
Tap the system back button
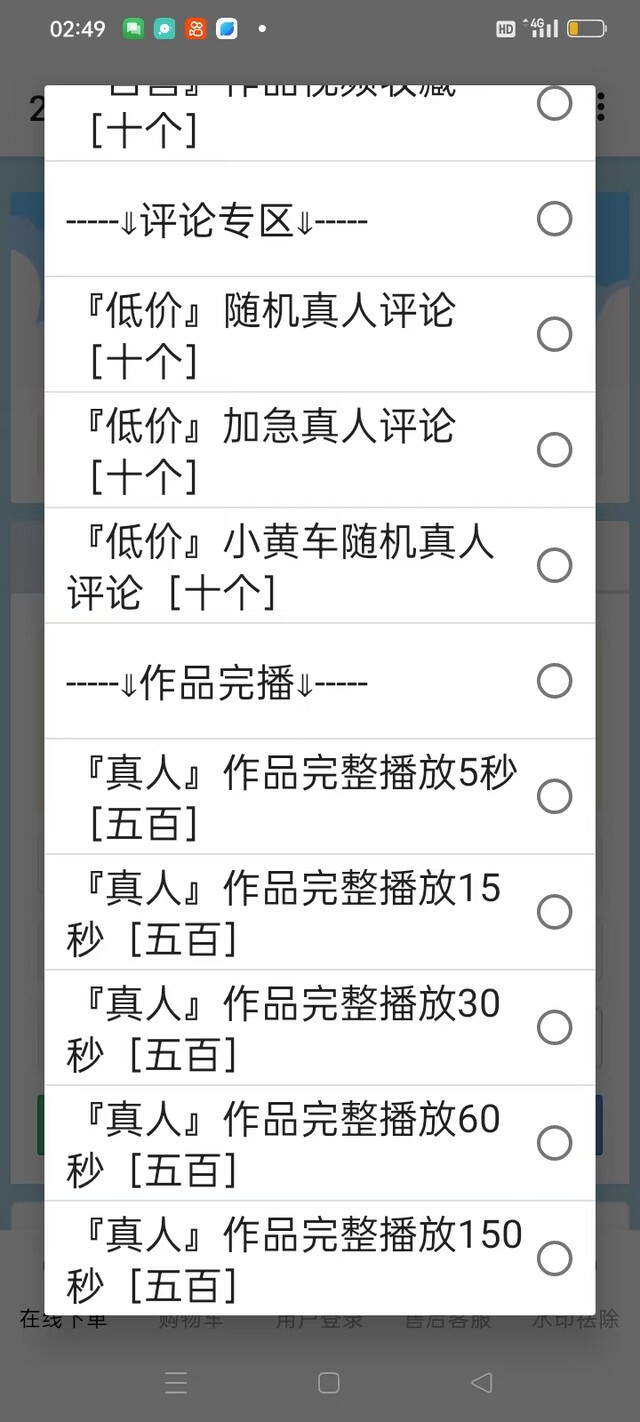pyautogui.click(x=481, y=1382)
